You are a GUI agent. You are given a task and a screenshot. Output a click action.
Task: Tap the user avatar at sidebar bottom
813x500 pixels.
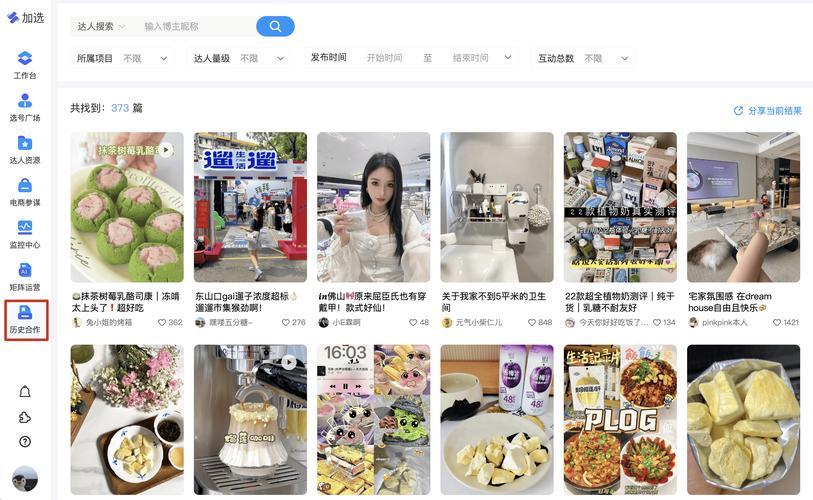[x=25, y=478]
